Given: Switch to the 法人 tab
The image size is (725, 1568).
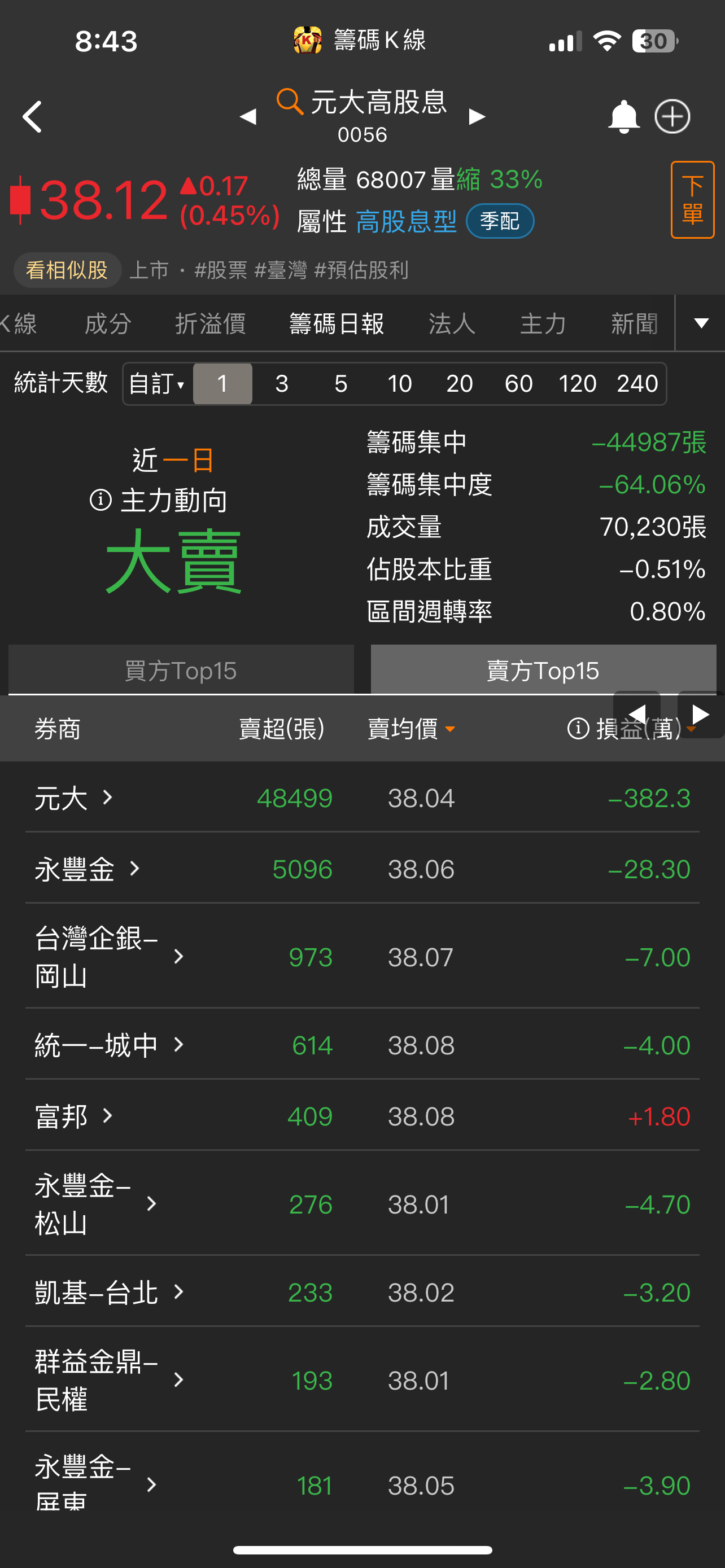Looking at the screenshot, I should [452, 323].
